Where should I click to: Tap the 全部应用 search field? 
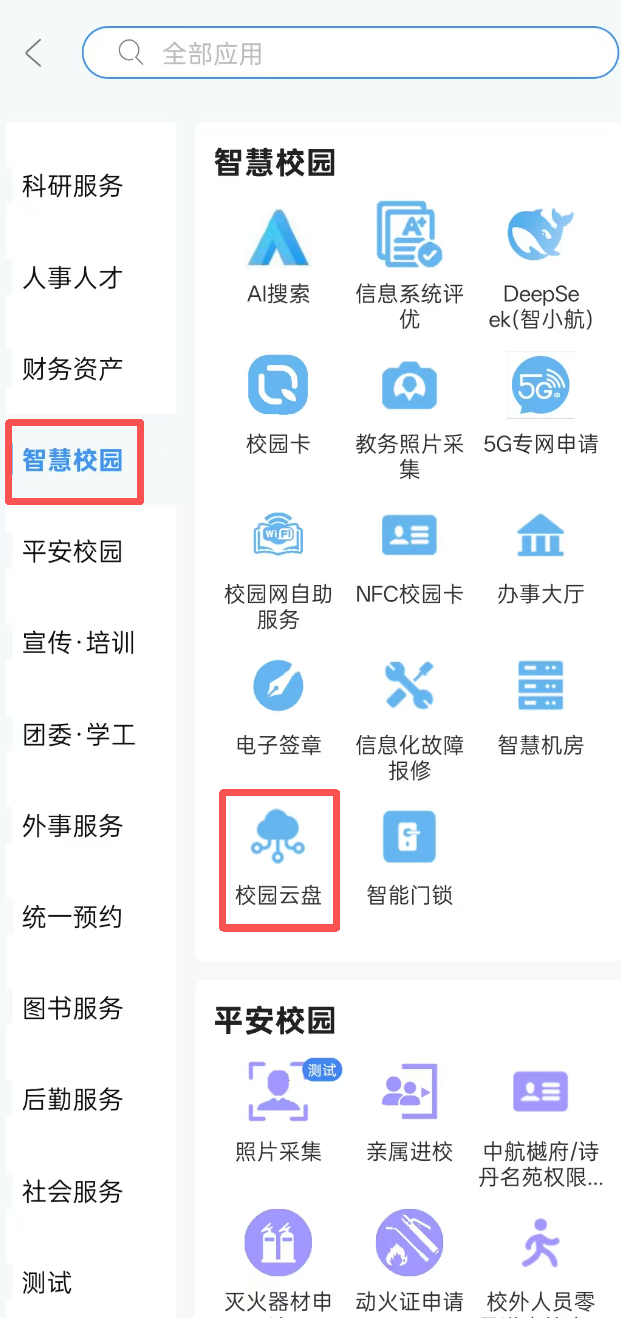coord(350,53)
